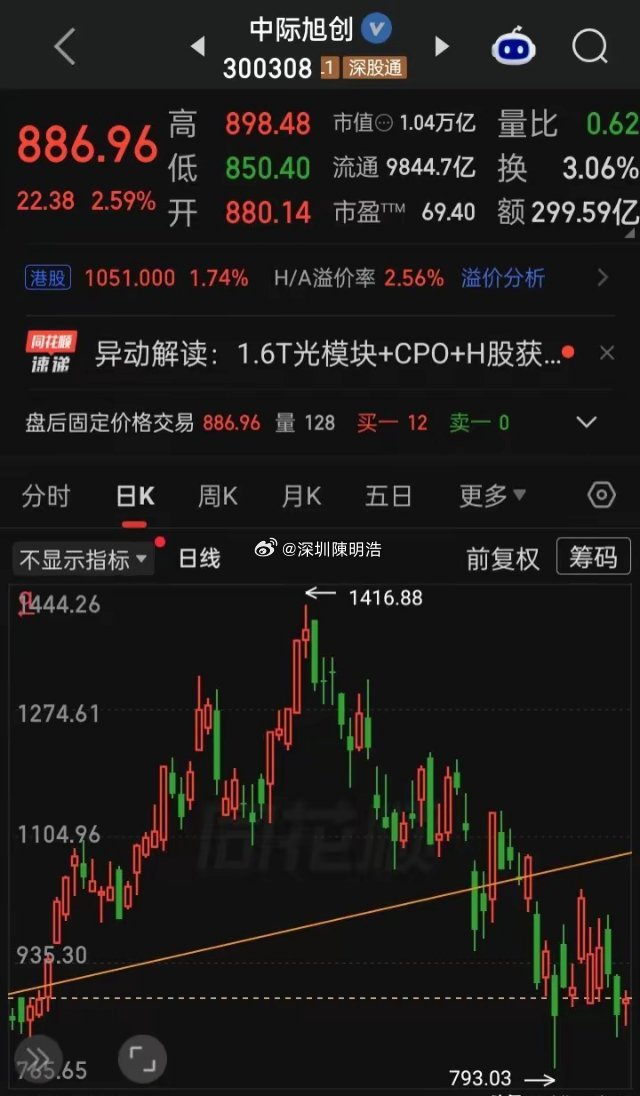Screen dimensions: 640x1096
Task: Switch to the next stock
Action: [x=442, y=47]
